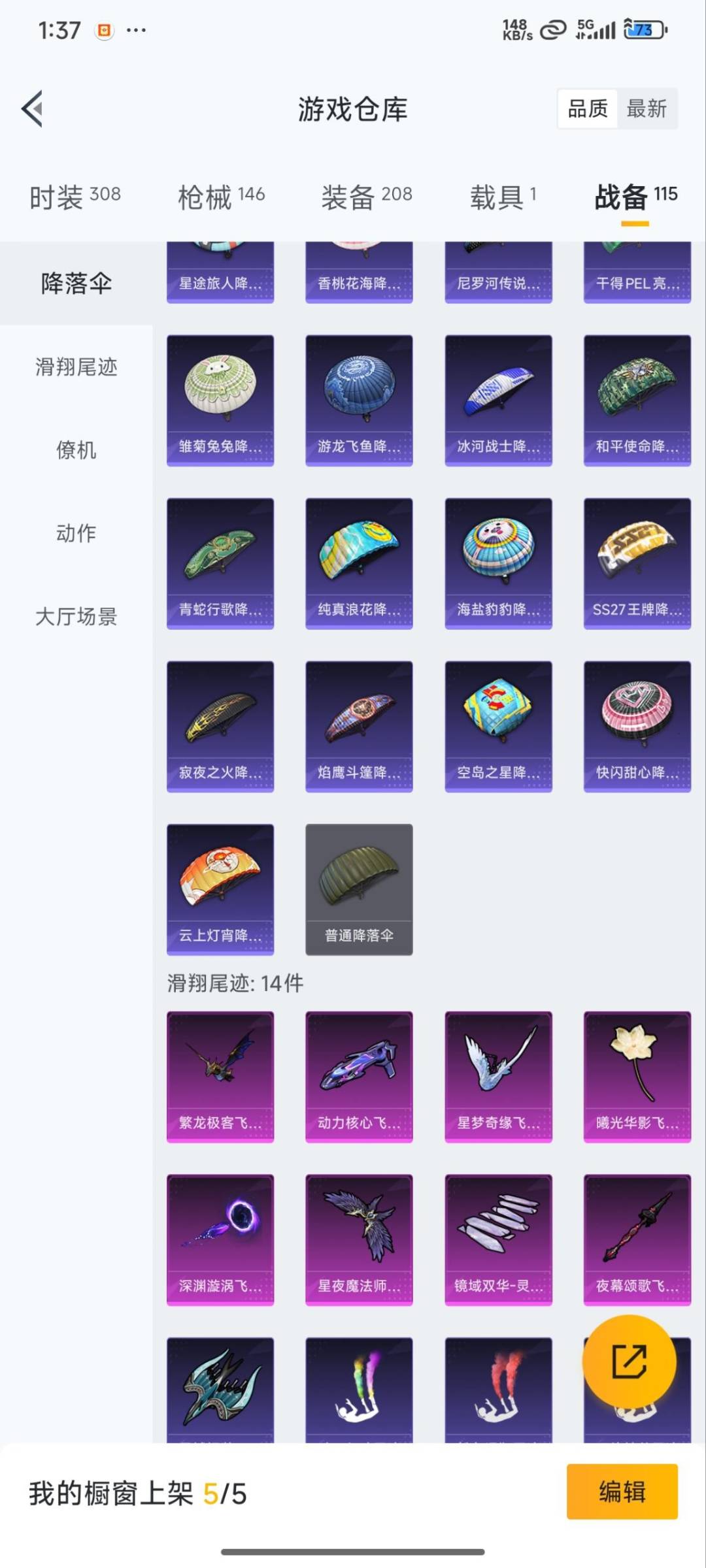Viewport: 706px width, 1568px height.
Task: Sort items by 最新
Action: 647,108
